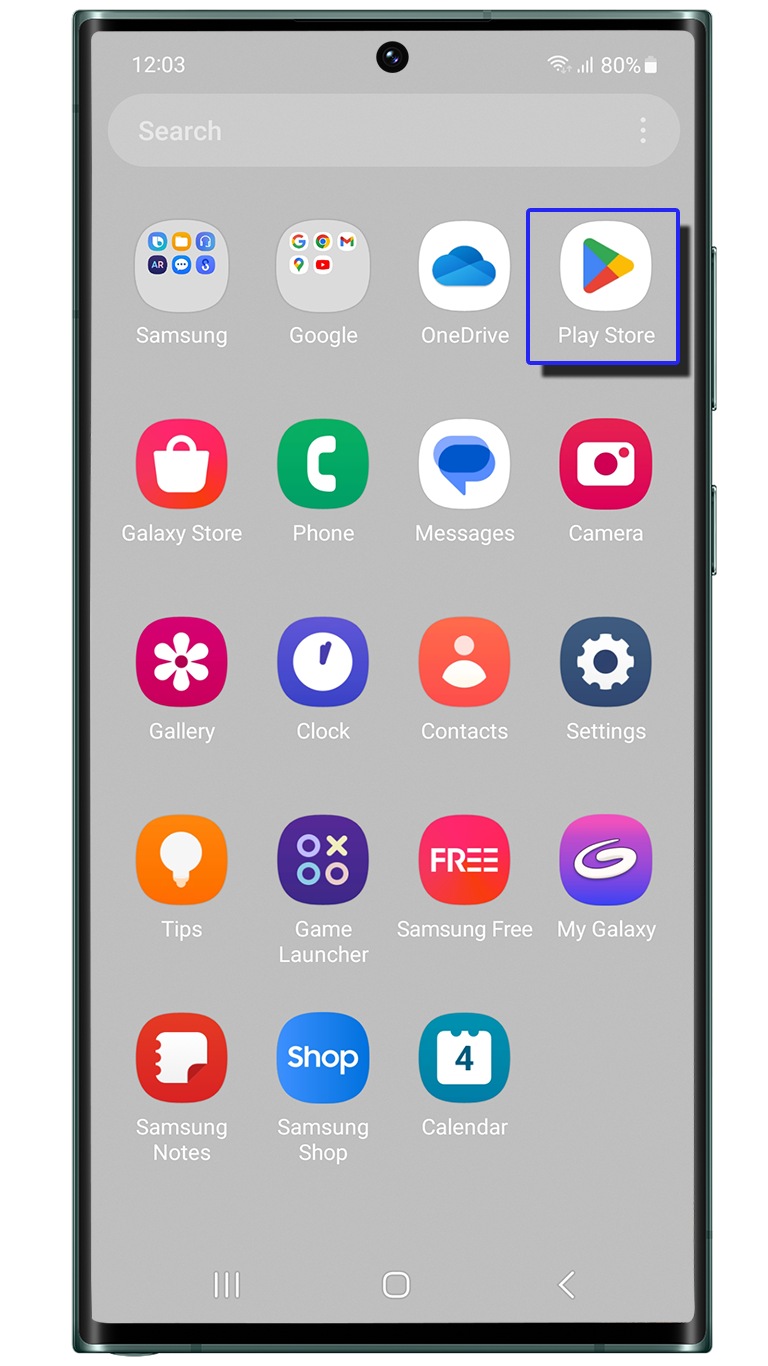Open Galaxy Store
This screenshot has width=768, height=1366.
[181, 464]
